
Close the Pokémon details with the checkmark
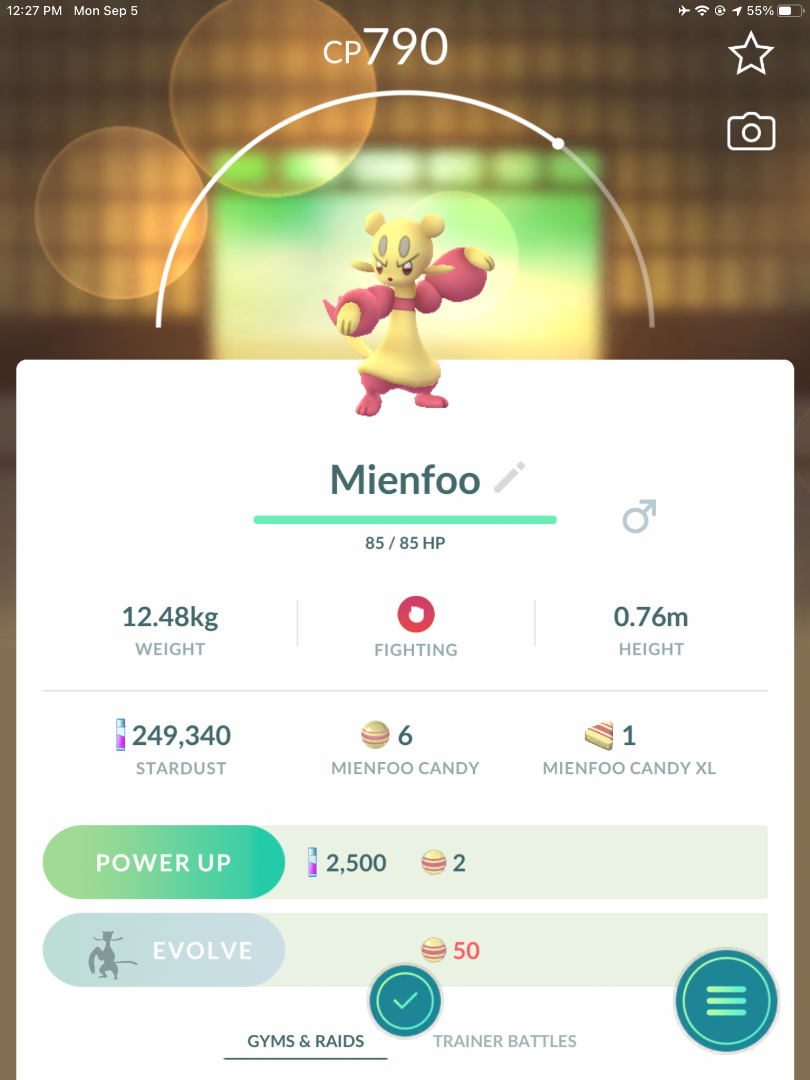pyautogui.click(x=405, y=1001)
